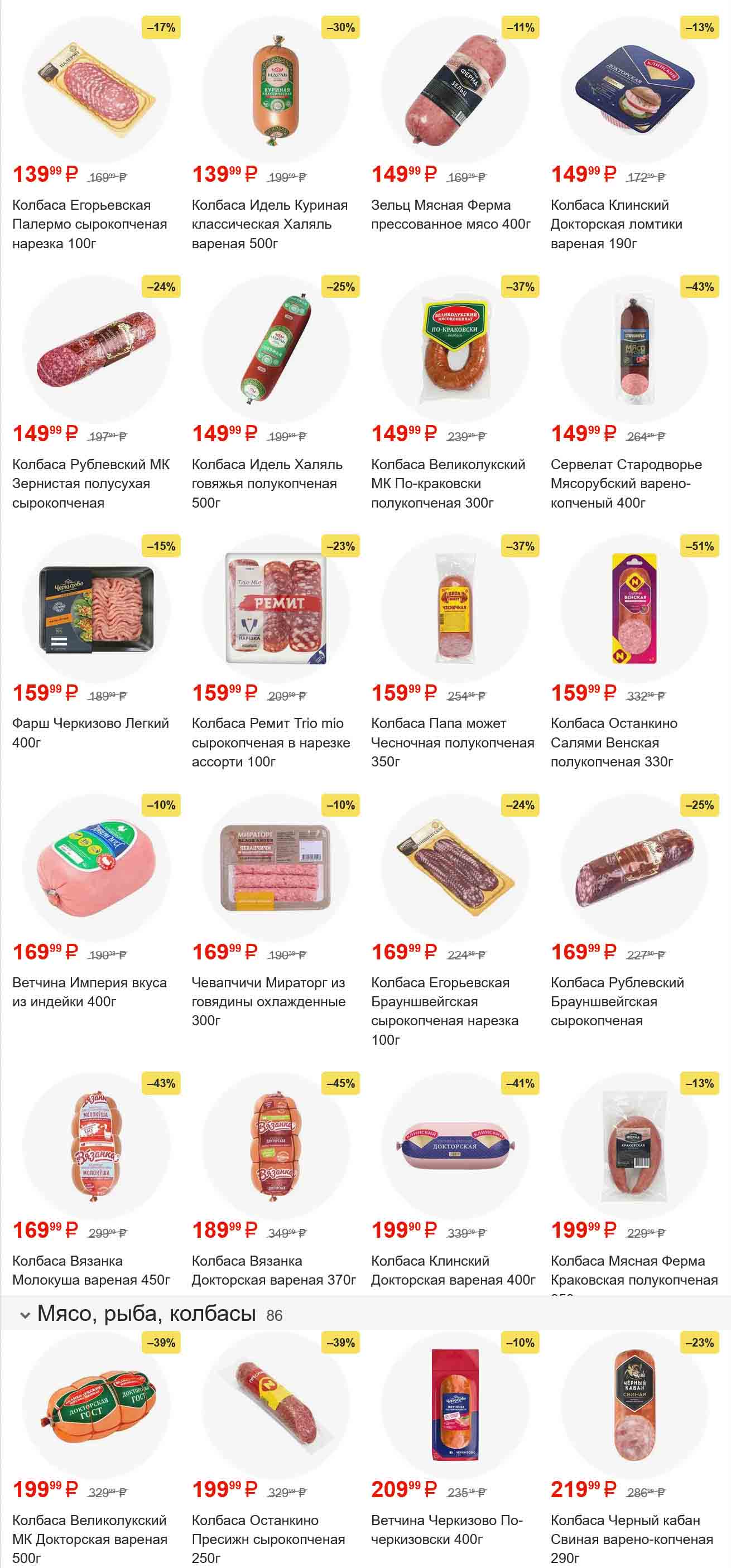Collapse the Мясо, рыба, колбасы section

[x=26, y=1315]
